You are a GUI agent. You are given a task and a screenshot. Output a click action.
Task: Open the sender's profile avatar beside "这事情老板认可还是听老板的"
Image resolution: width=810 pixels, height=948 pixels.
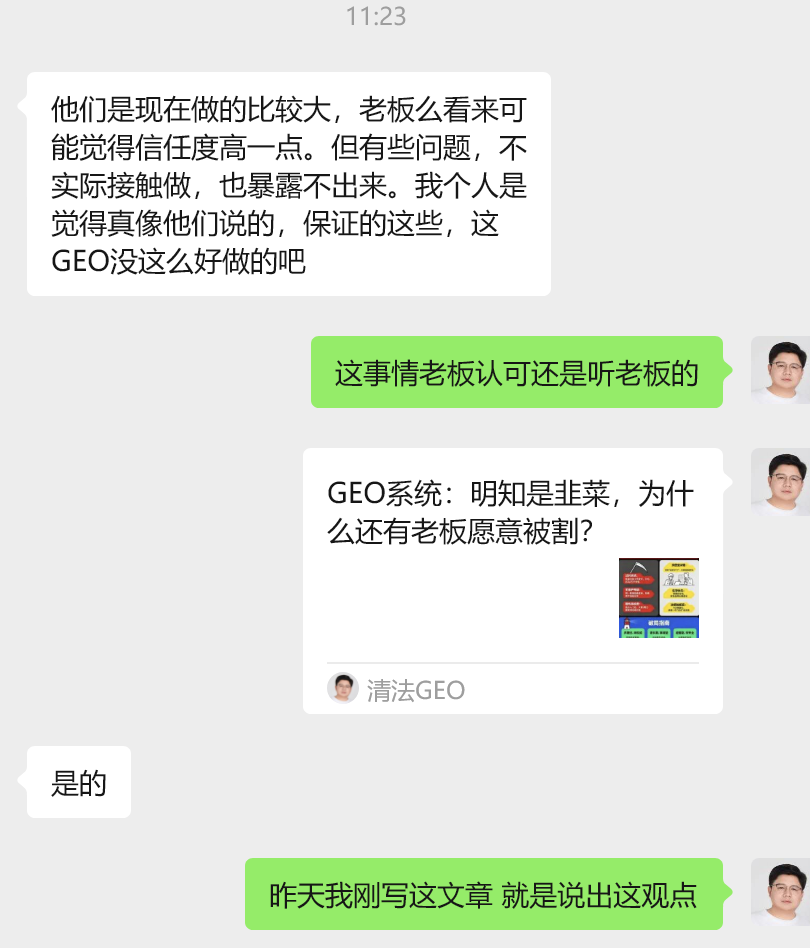click(x=782, y=371)
